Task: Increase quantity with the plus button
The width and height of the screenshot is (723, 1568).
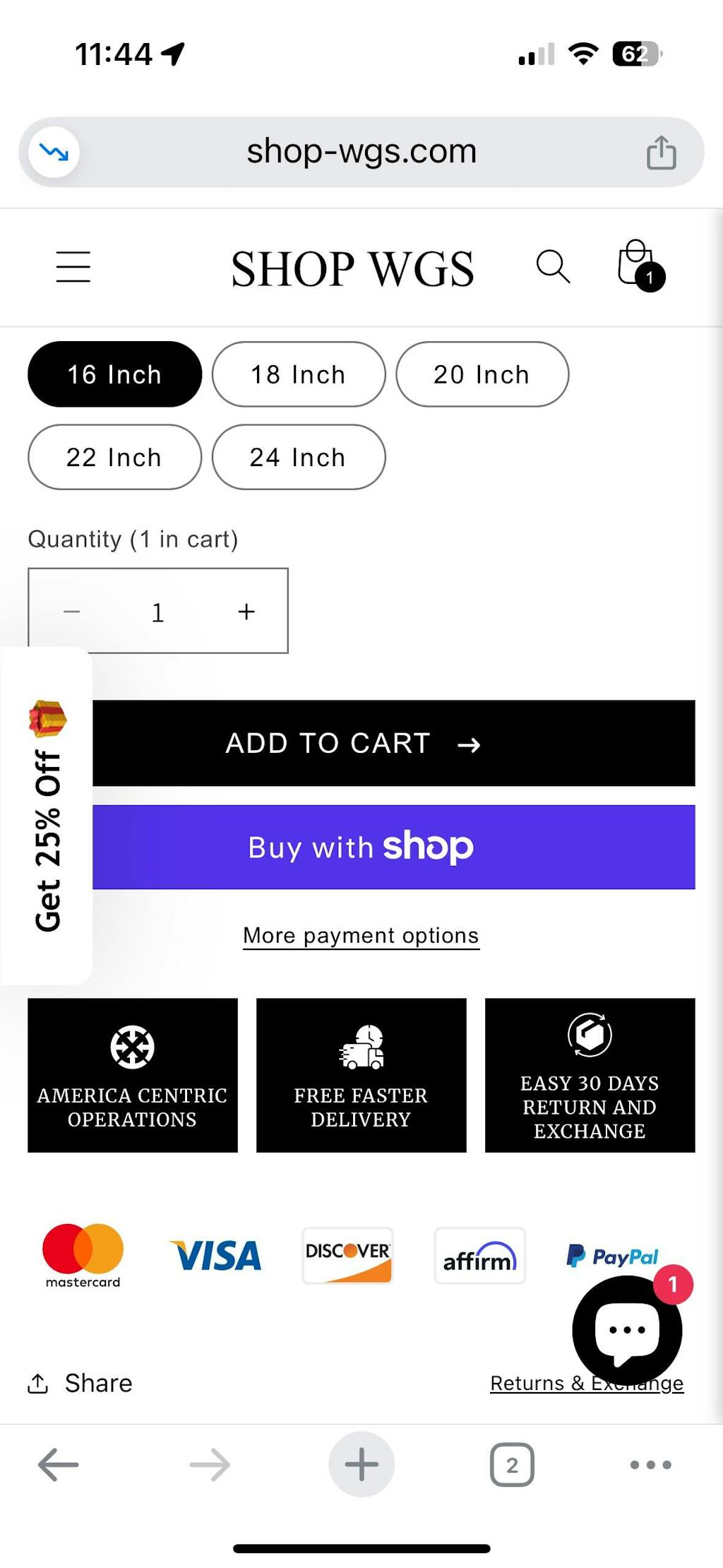Action: pyautogui.click(x=246, y=612)
